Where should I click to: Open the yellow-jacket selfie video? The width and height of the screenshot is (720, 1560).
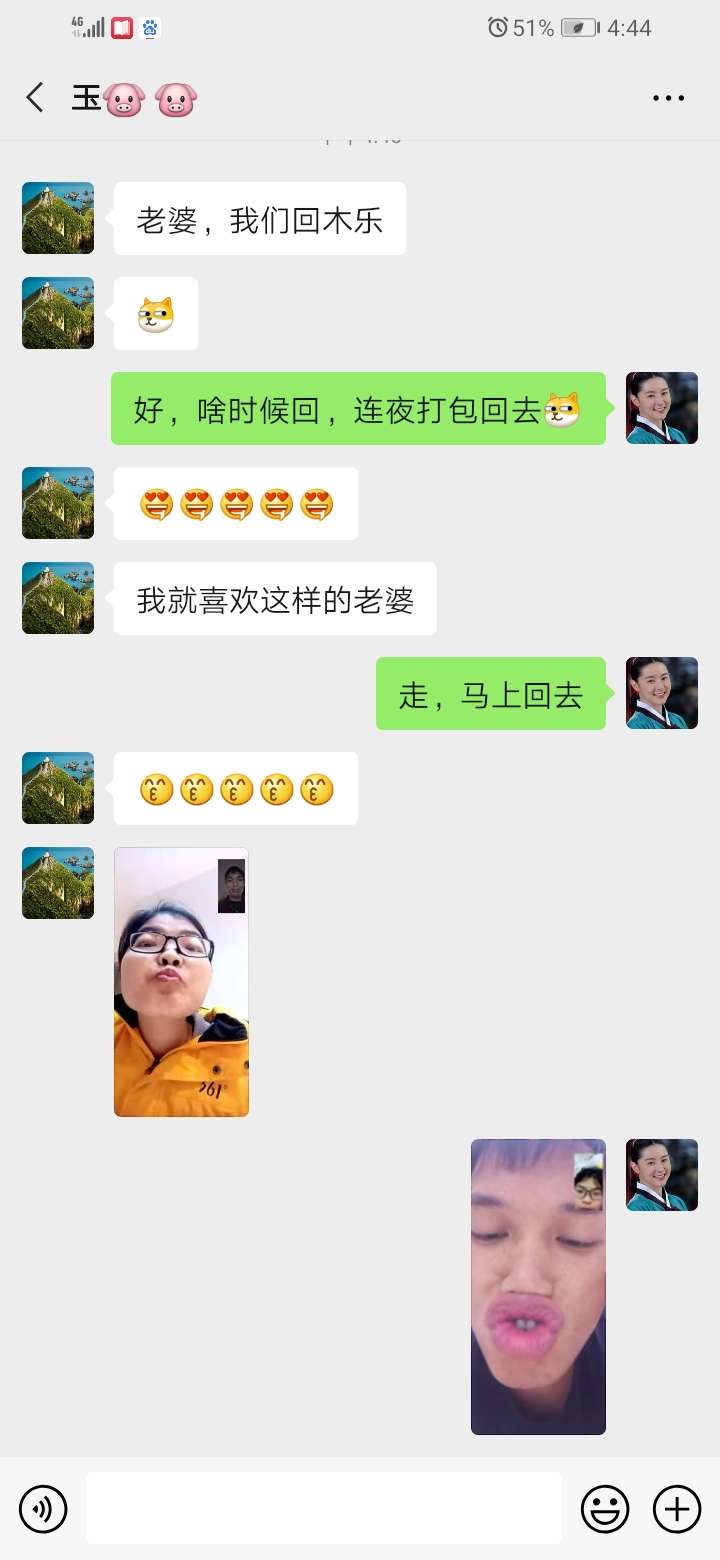click(x=181, y=982)
